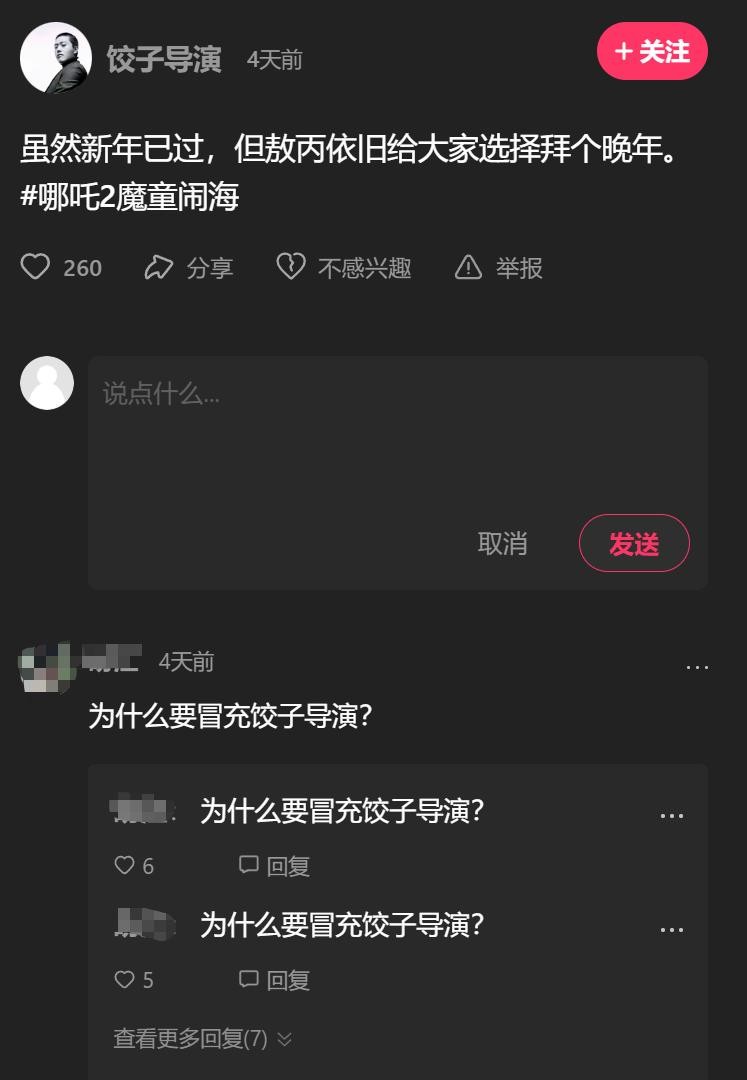Reply to the comment with 6 likes
Screen dimensions: 747x1080
point(274,866)
